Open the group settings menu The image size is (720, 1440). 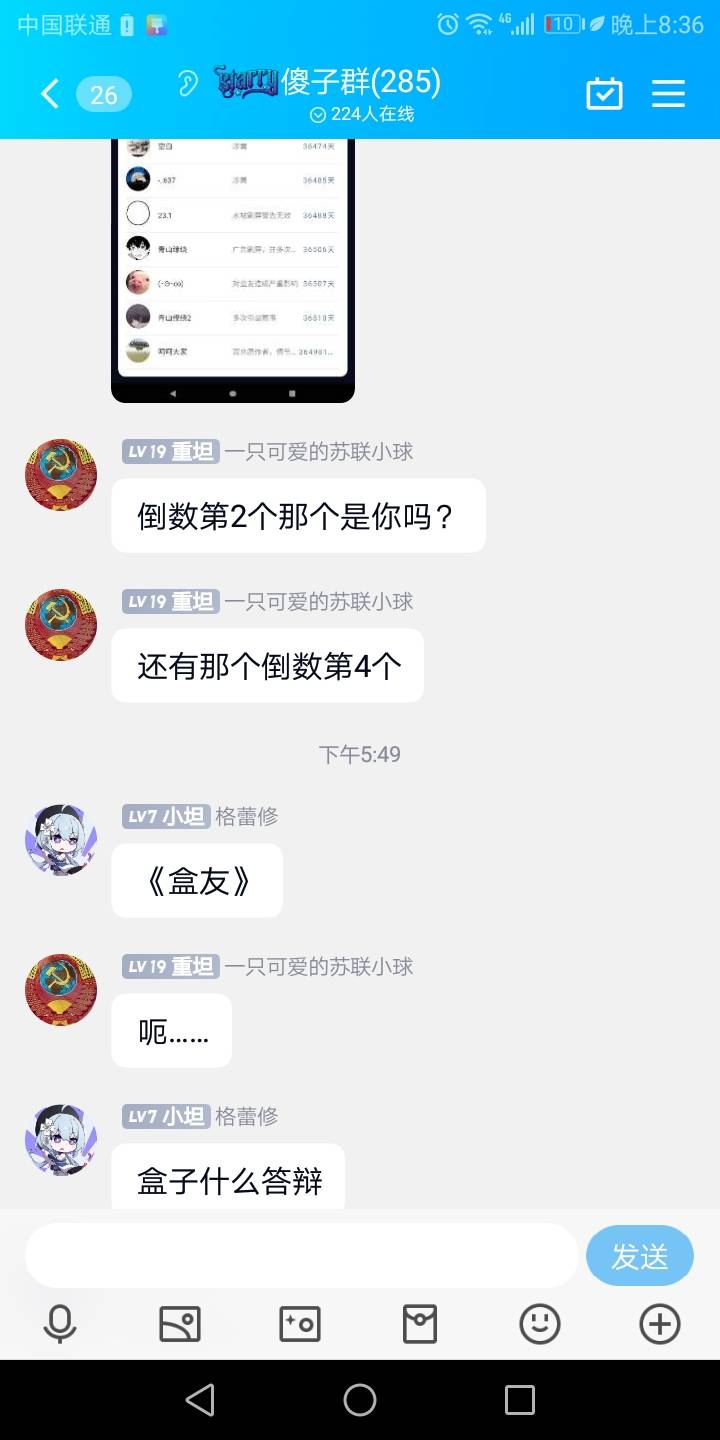[x=668, y=94]
